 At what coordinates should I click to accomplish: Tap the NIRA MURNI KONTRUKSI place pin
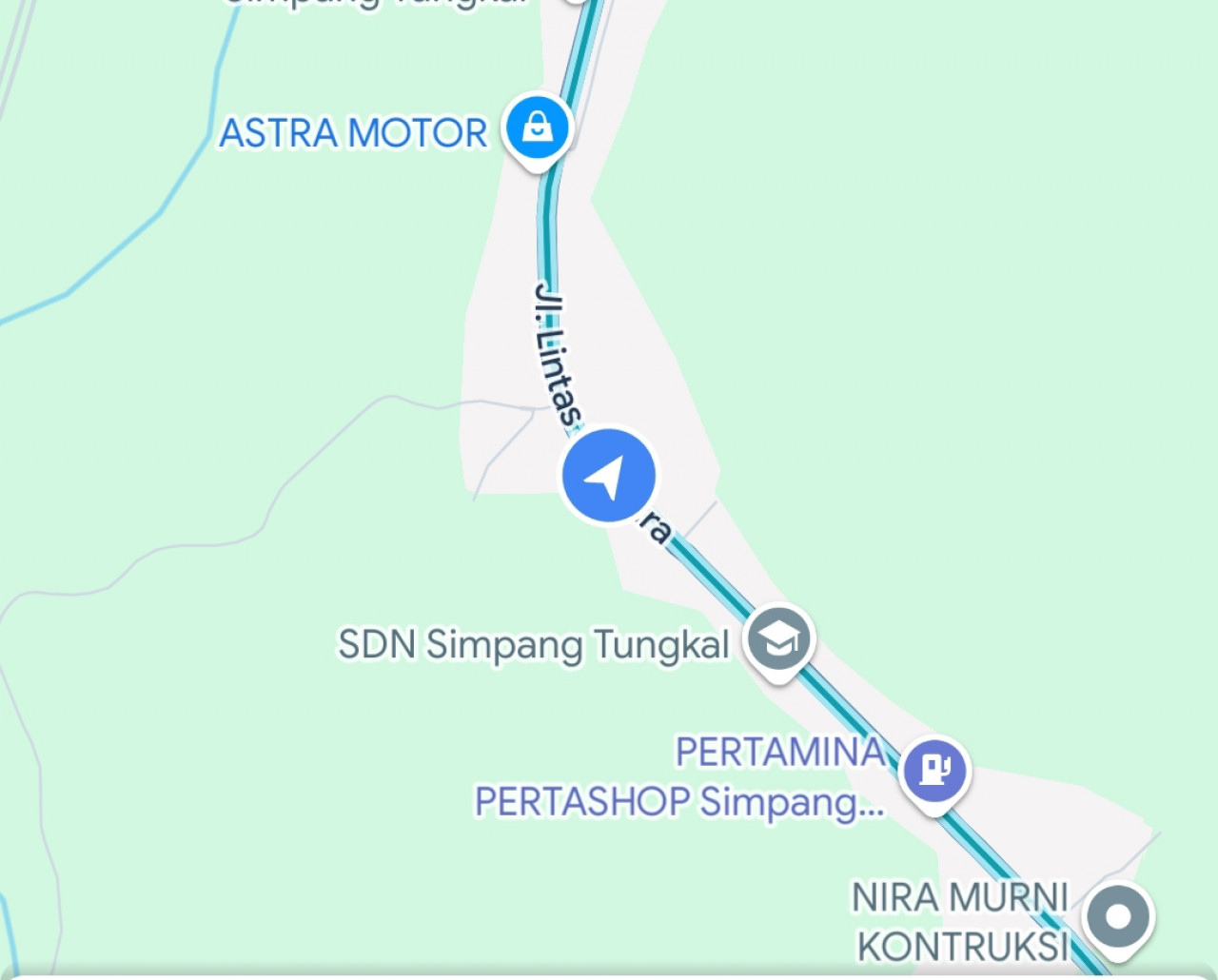click(1118, 917)
